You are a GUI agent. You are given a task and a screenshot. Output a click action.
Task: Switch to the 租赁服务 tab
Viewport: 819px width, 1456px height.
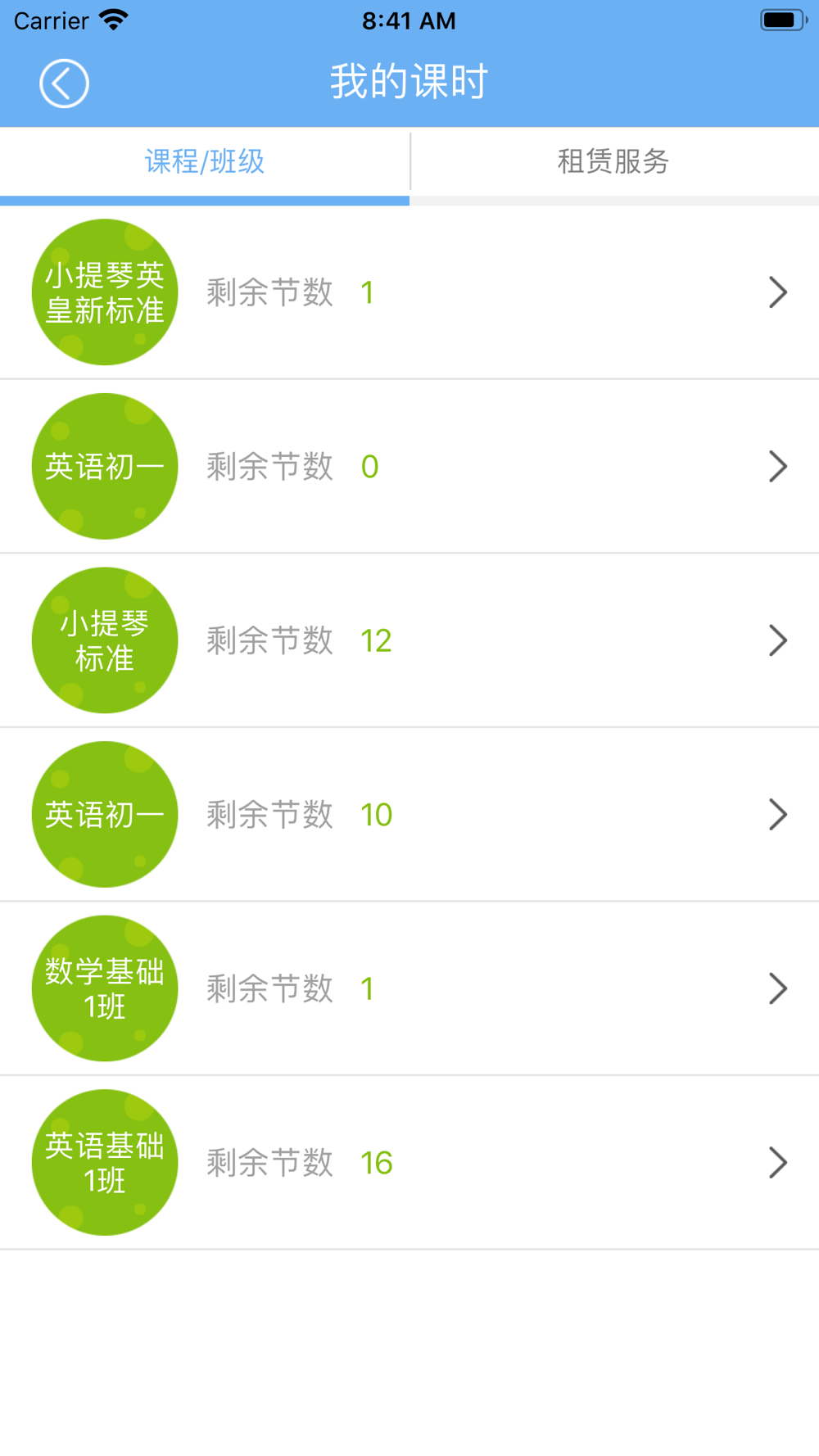(614, 161)
